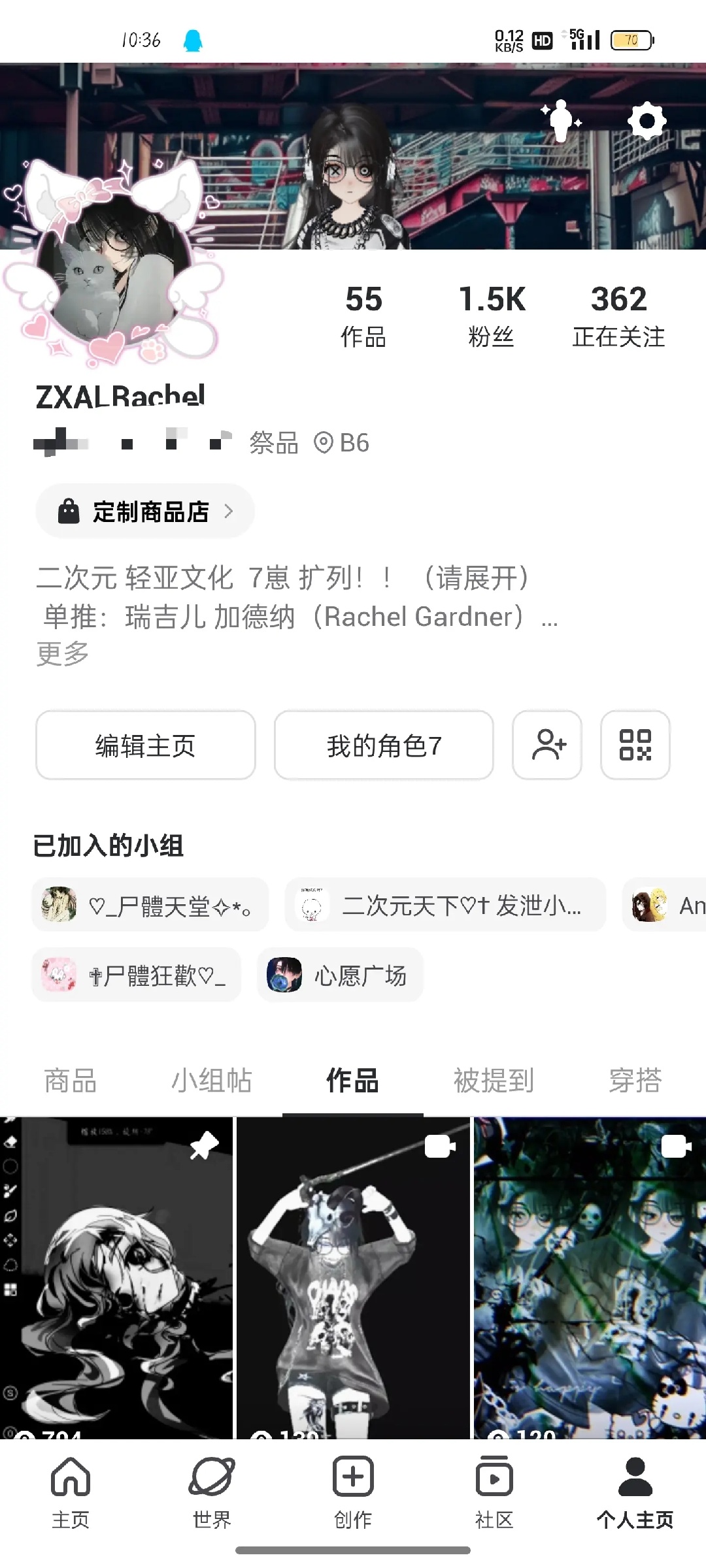Open the 心愿广场 group
706x1568 pixels.
click(340, 975)
